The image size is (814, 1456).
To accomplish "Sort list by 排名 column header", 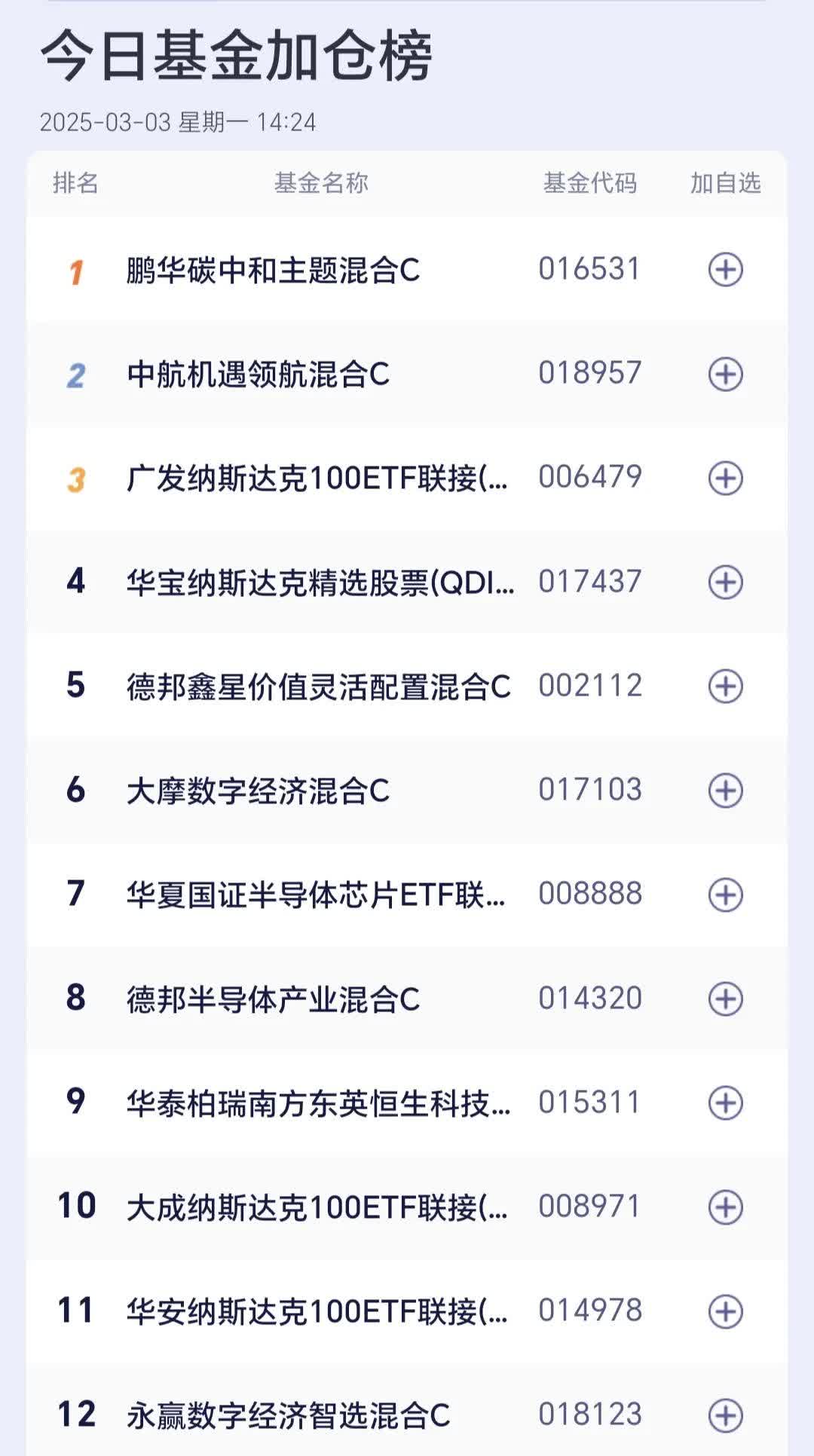I will (x=73, y=182).
